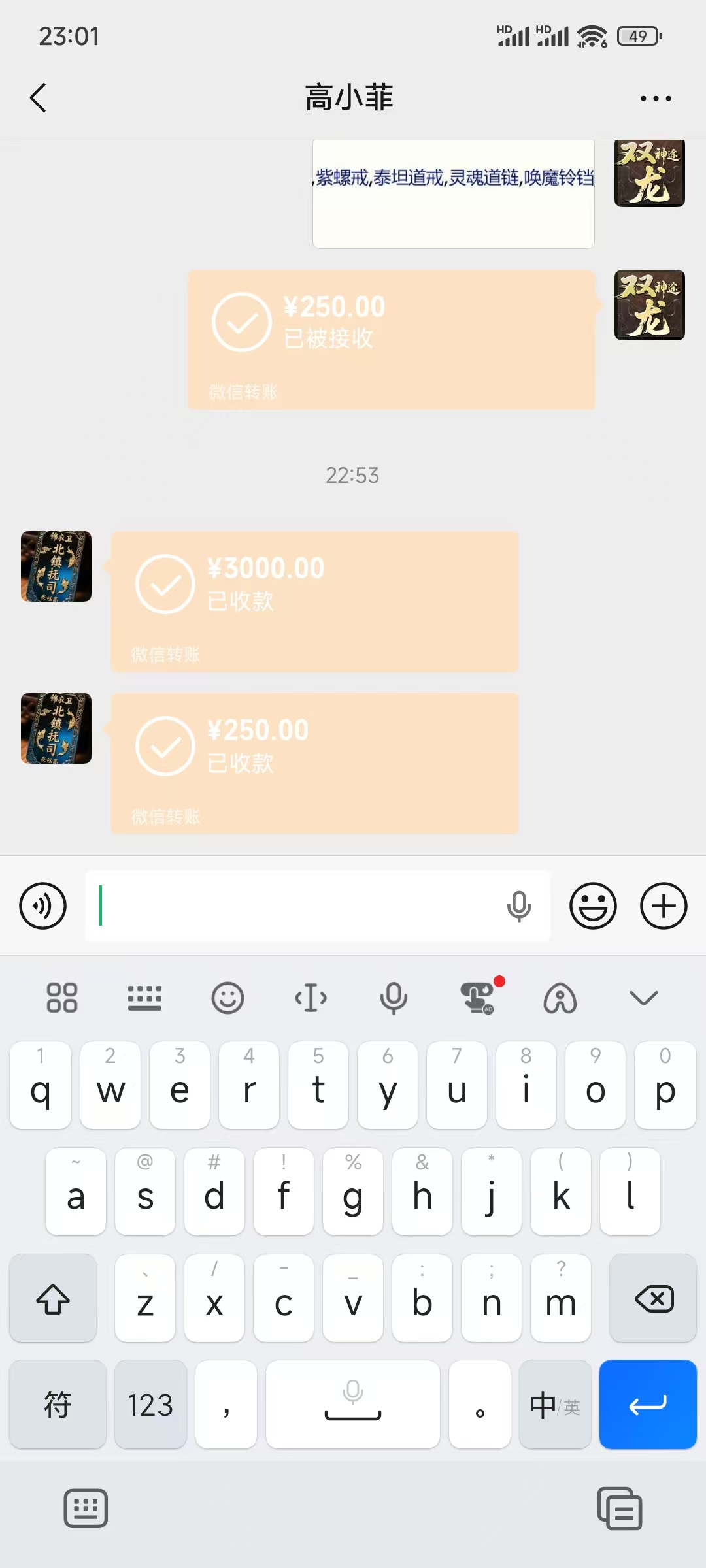Viewport: 706px width, 1568px height.
Task: Open the plus attachments menu
Action: pyautogui.click(x=663, y=906)
